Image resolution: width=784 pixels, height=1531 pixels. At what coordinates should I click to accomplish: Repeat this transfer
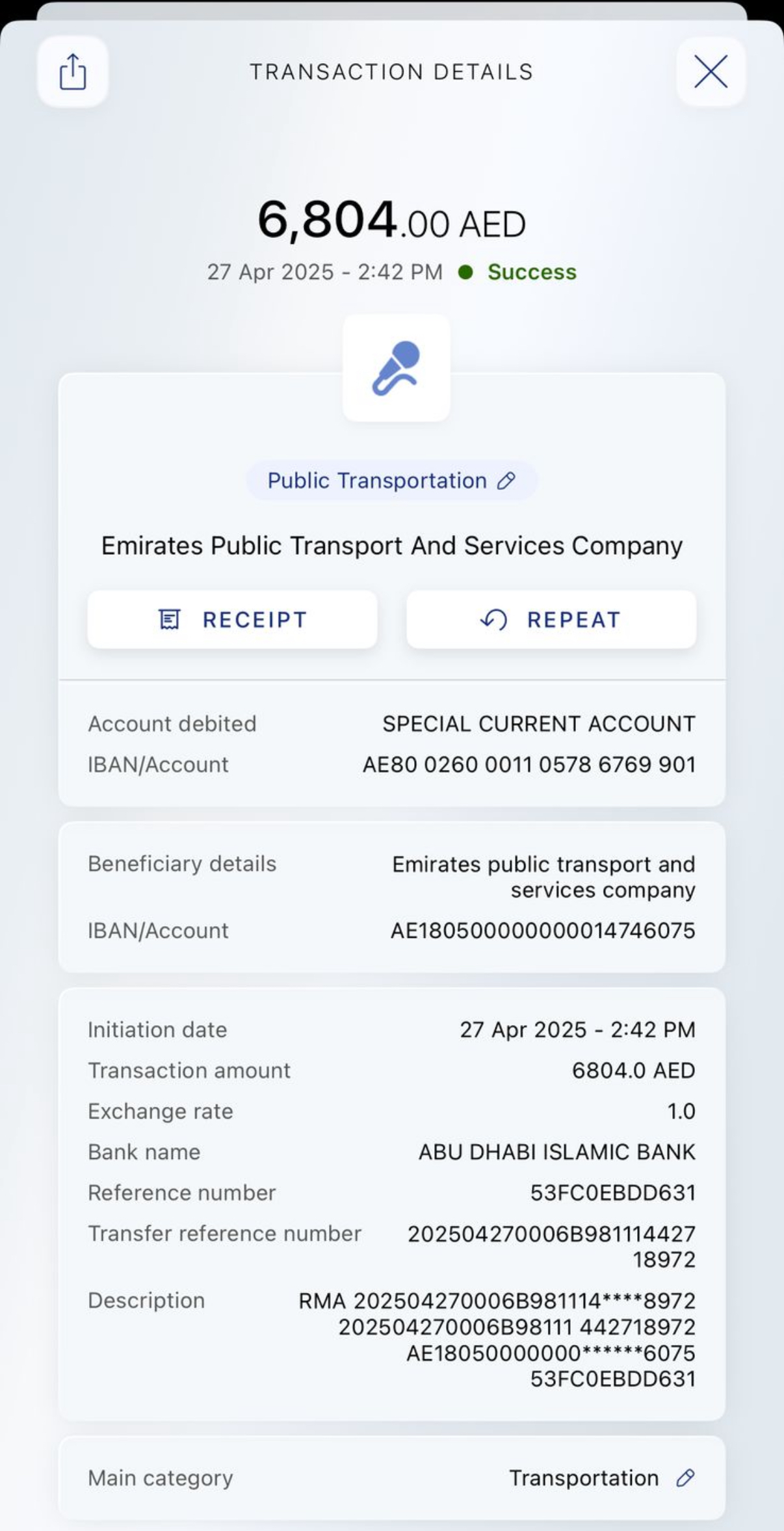(x=551, y=619)
